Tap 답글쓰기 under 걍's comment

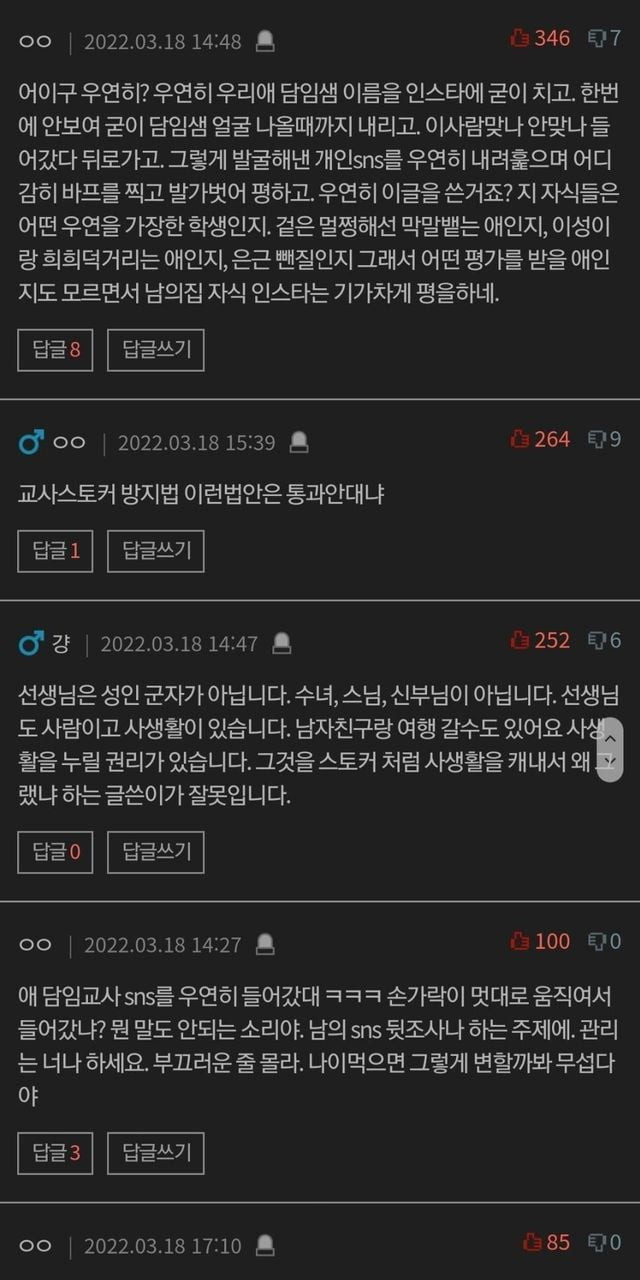pos(155,853)
